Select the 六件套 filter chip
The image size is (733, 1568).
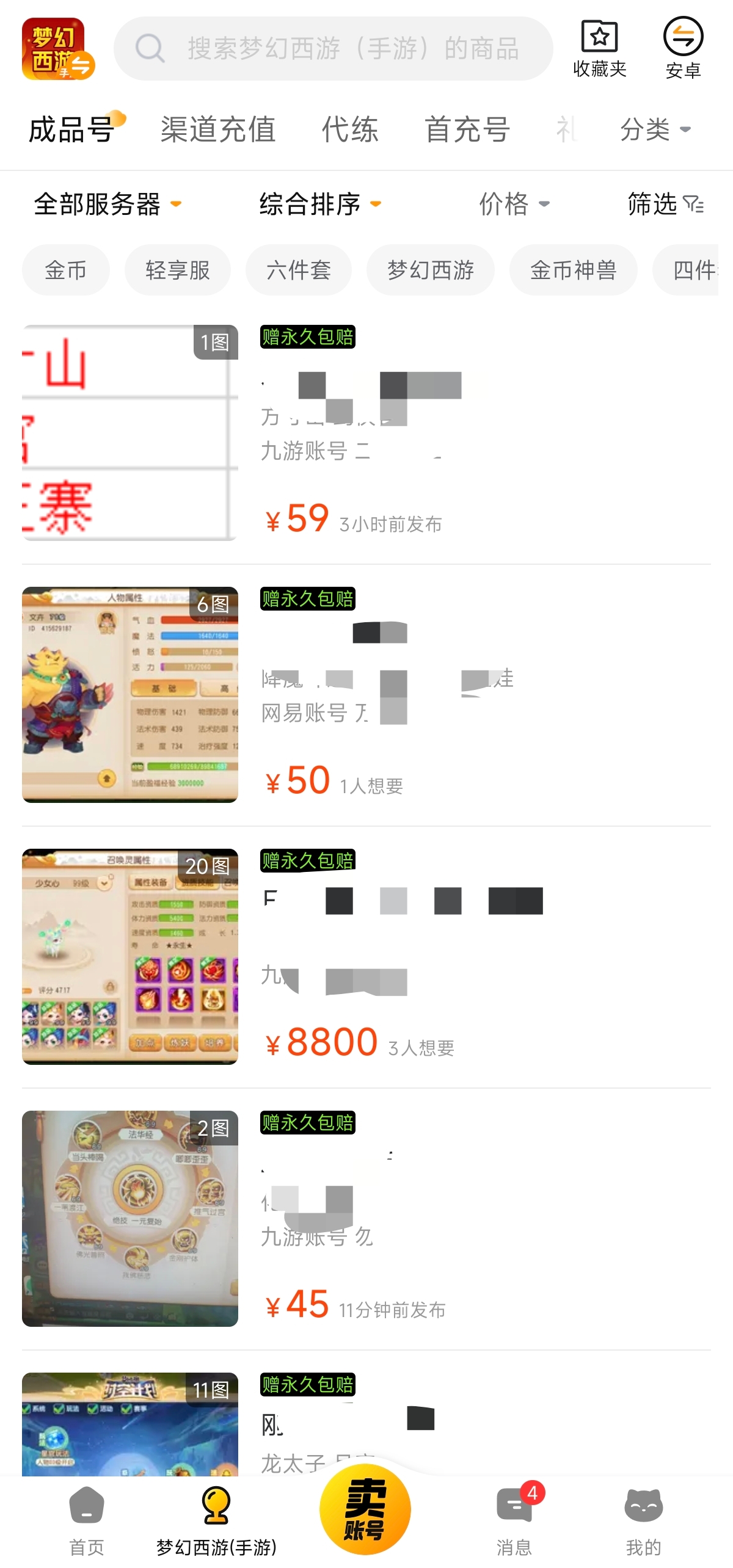[298, 270]
